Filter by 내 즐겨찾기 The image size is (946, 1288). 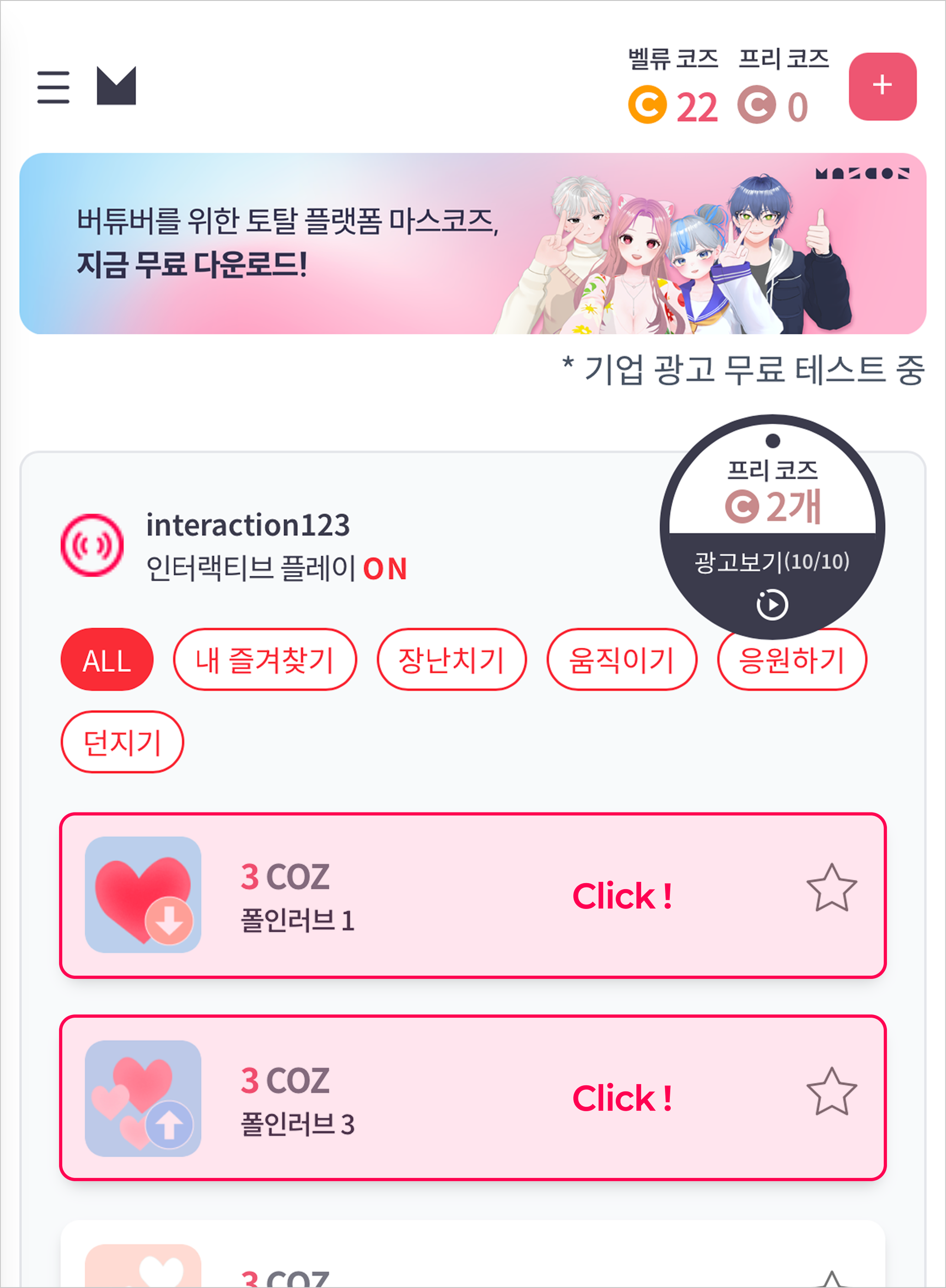click(x=265, y=660)
